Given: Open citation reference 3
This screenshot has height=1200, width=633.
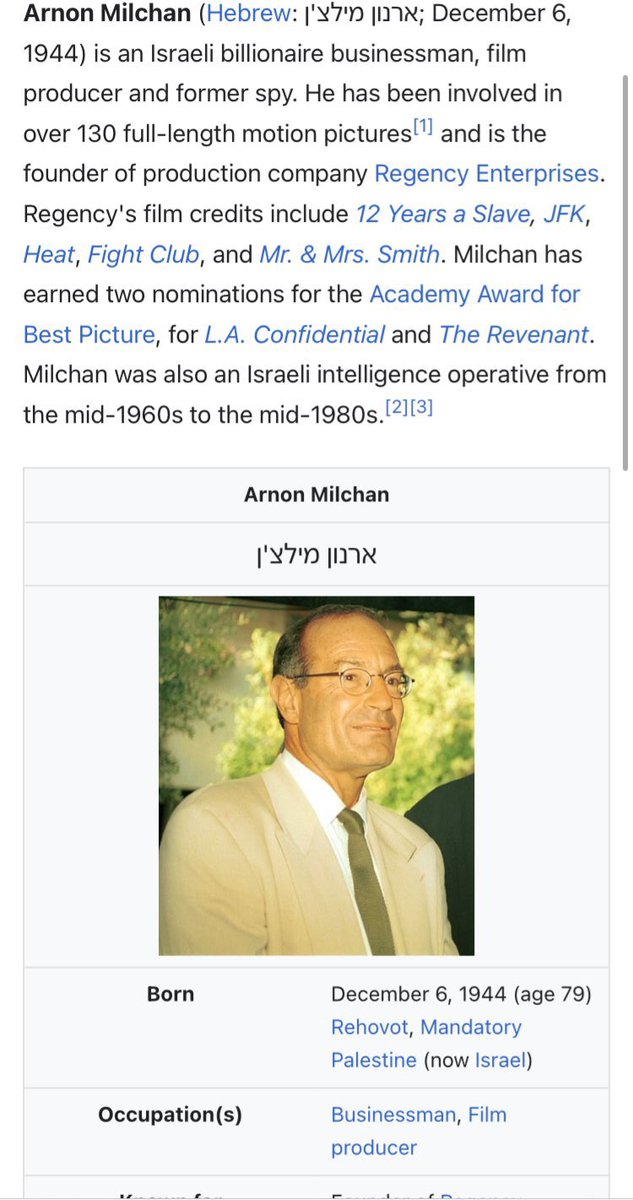Looking at the screenshot, I should (421, 408).
